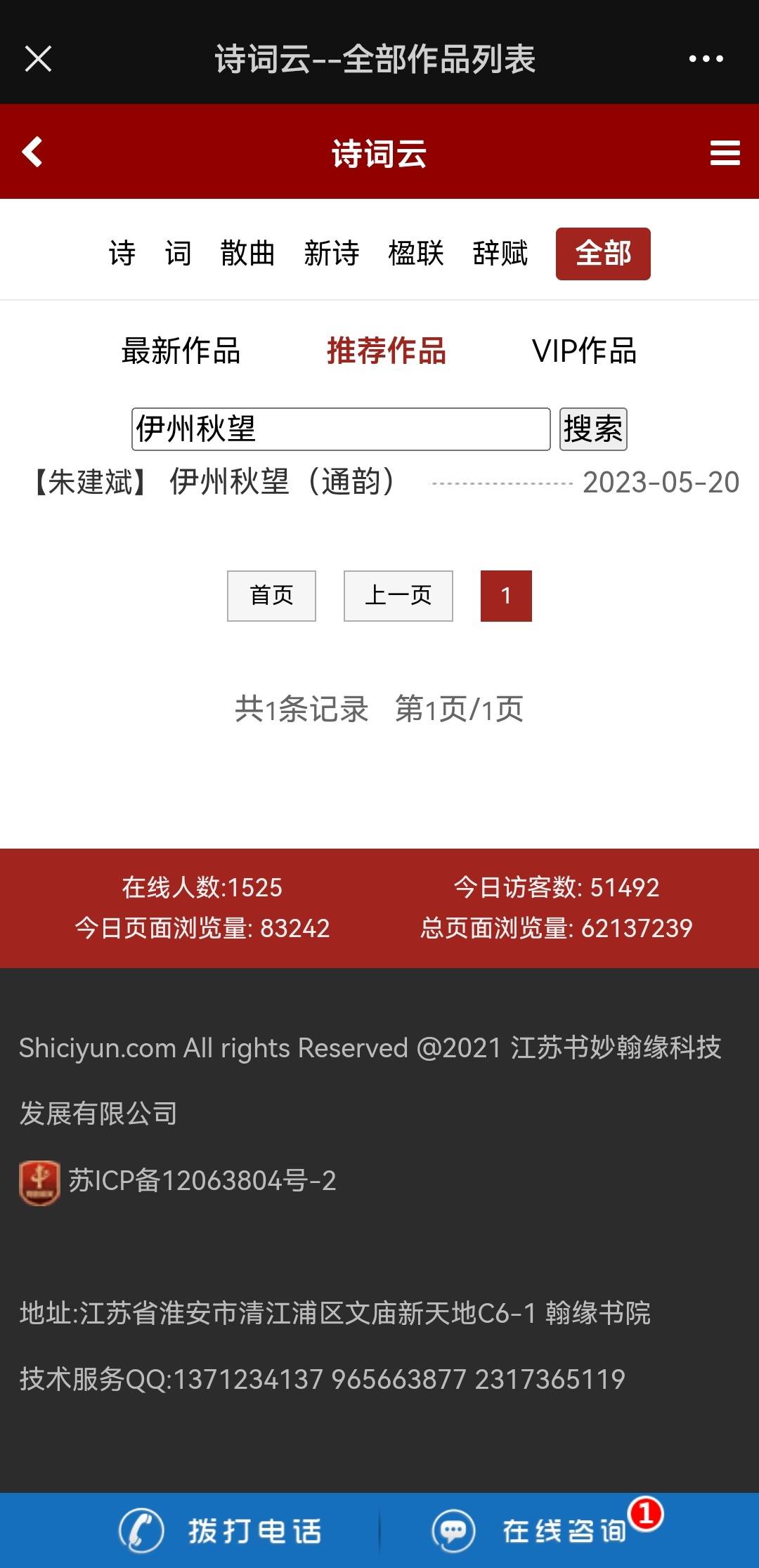Focus the search box containing 伊州秋望
Image resolution: width=759 pixels, height=1568 pixels.
(x=341, y=429)
